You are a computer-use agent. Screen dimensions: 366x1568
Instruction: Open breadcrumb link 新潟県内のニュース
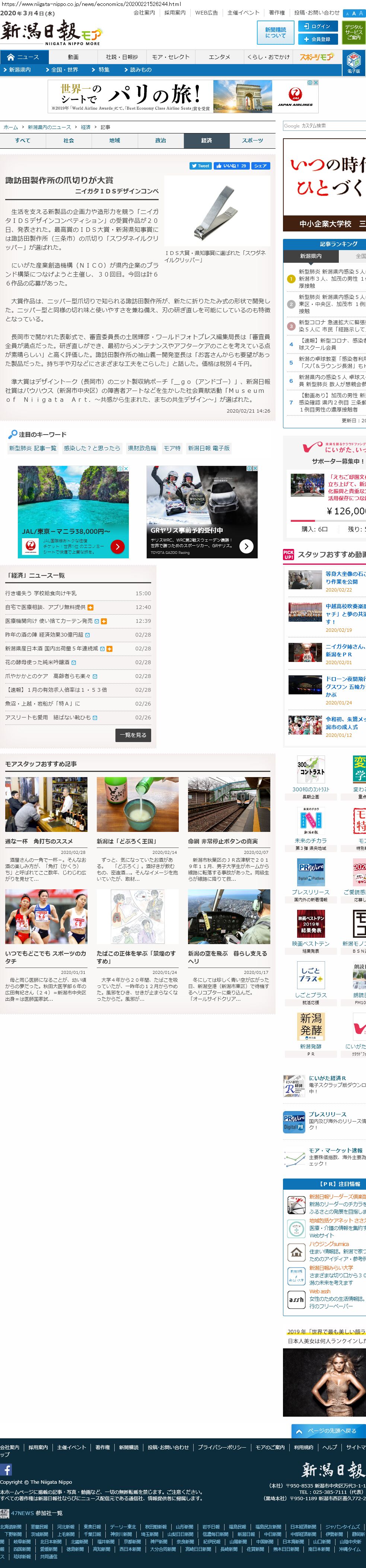click(x=49, y=127)
